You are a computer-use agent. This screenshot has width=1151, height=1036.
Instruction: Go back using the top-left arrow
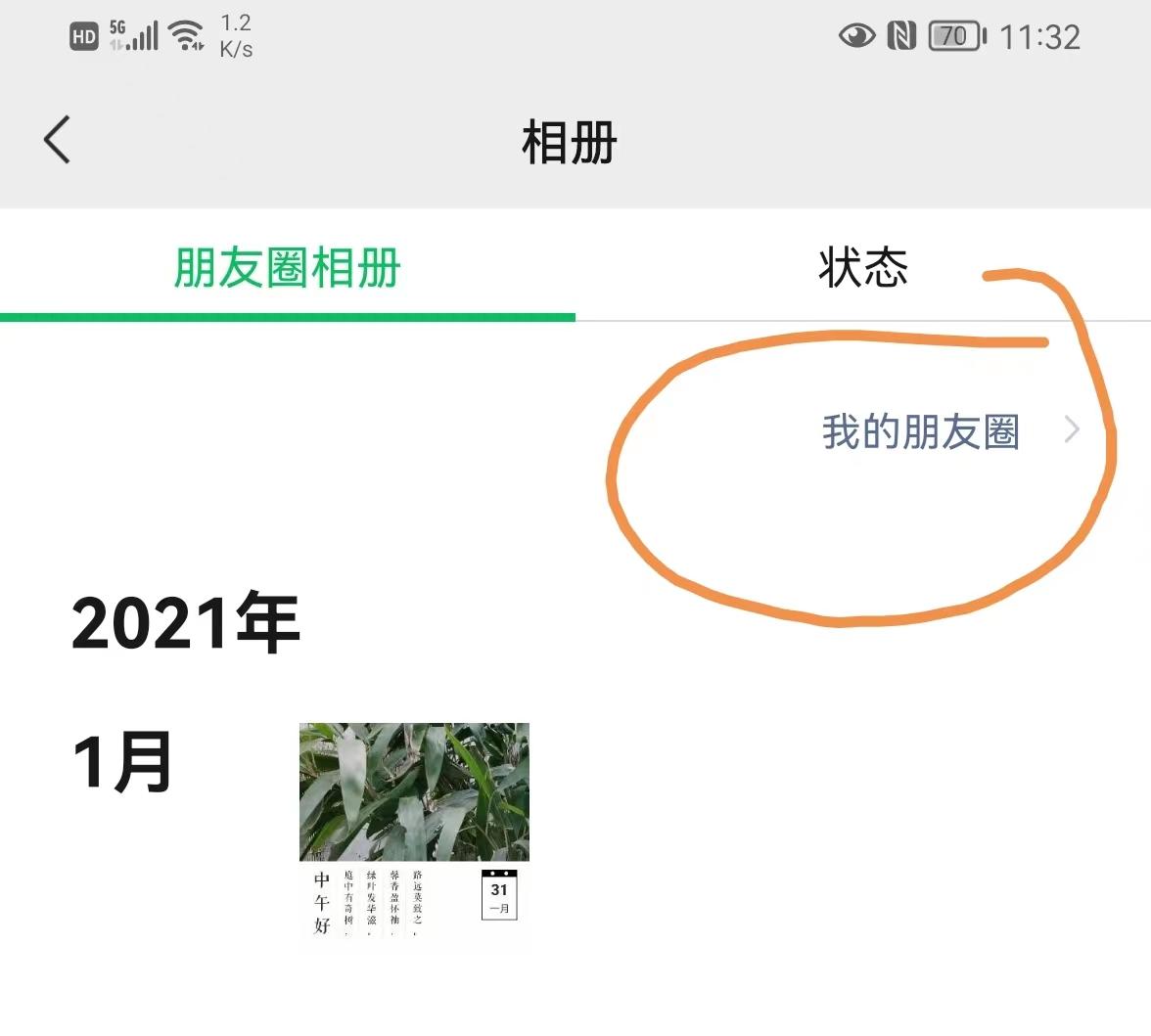58,140
